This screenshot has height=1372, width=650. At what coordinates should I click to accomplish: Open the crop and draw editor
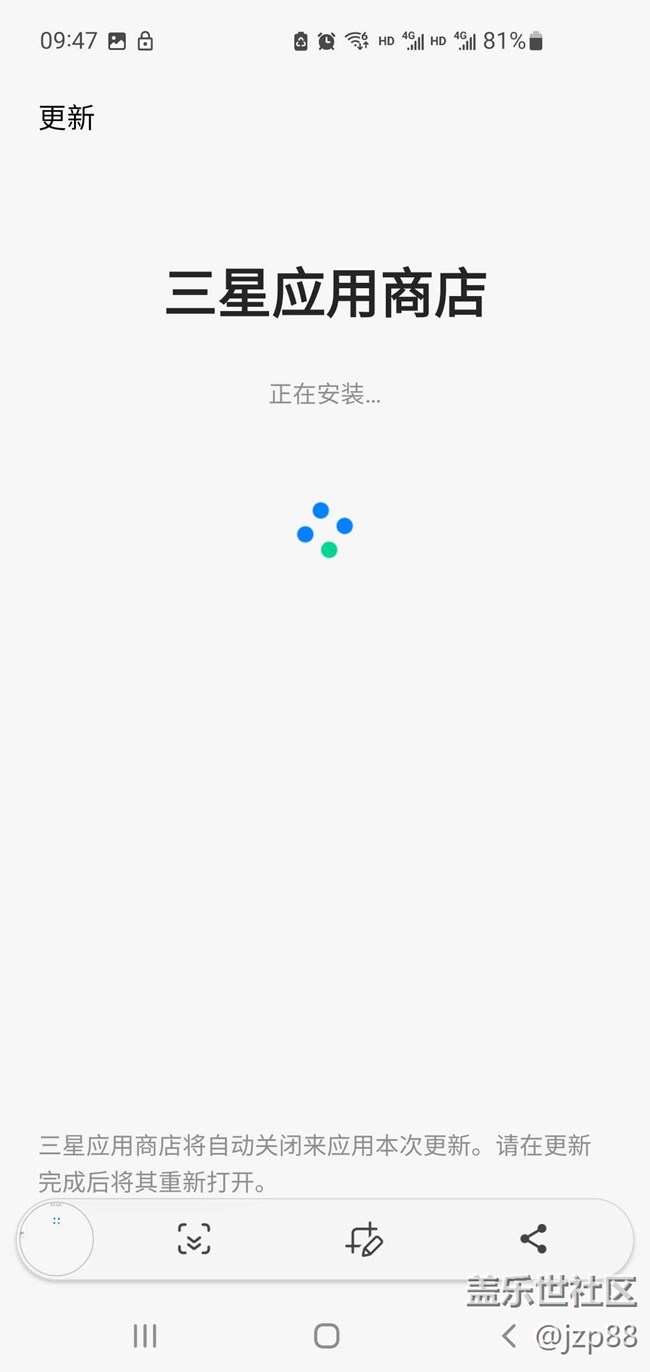coord(364,1239)
